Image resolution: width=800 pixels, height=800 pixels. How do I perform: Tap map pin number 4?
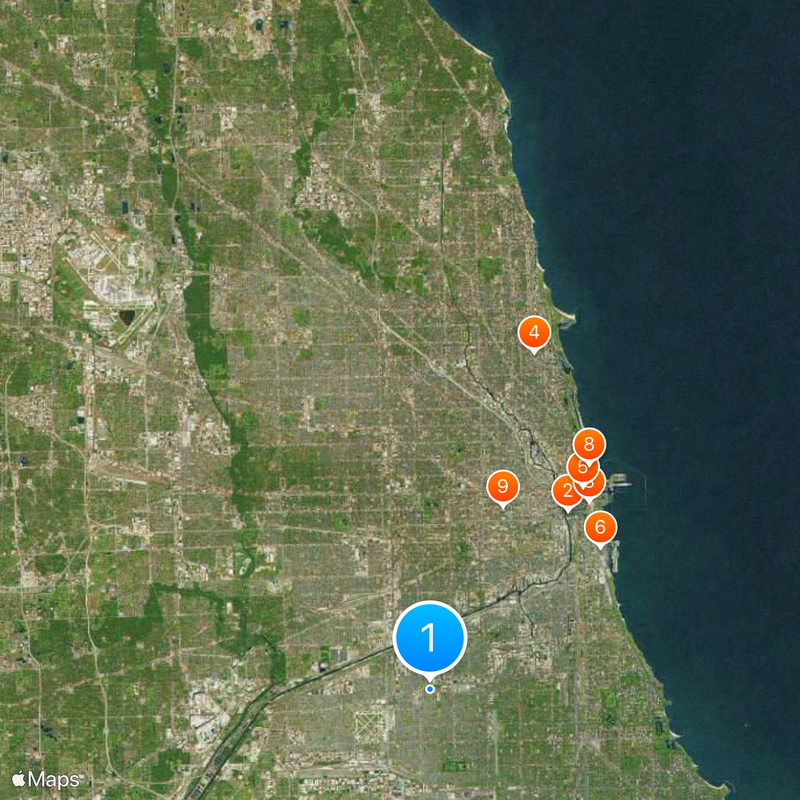tap(534, 333)
